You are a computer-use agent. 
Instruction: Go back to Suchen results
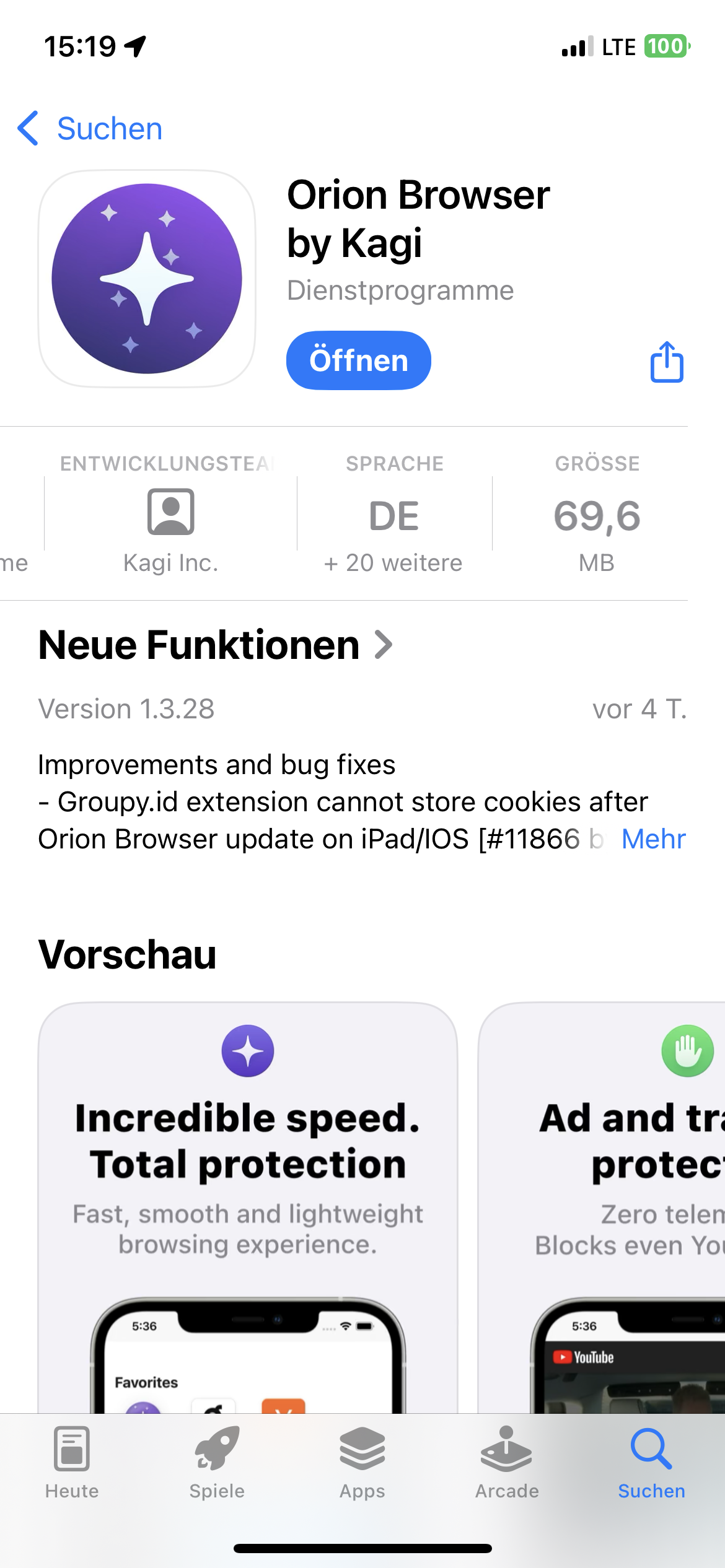pos(91,129)
